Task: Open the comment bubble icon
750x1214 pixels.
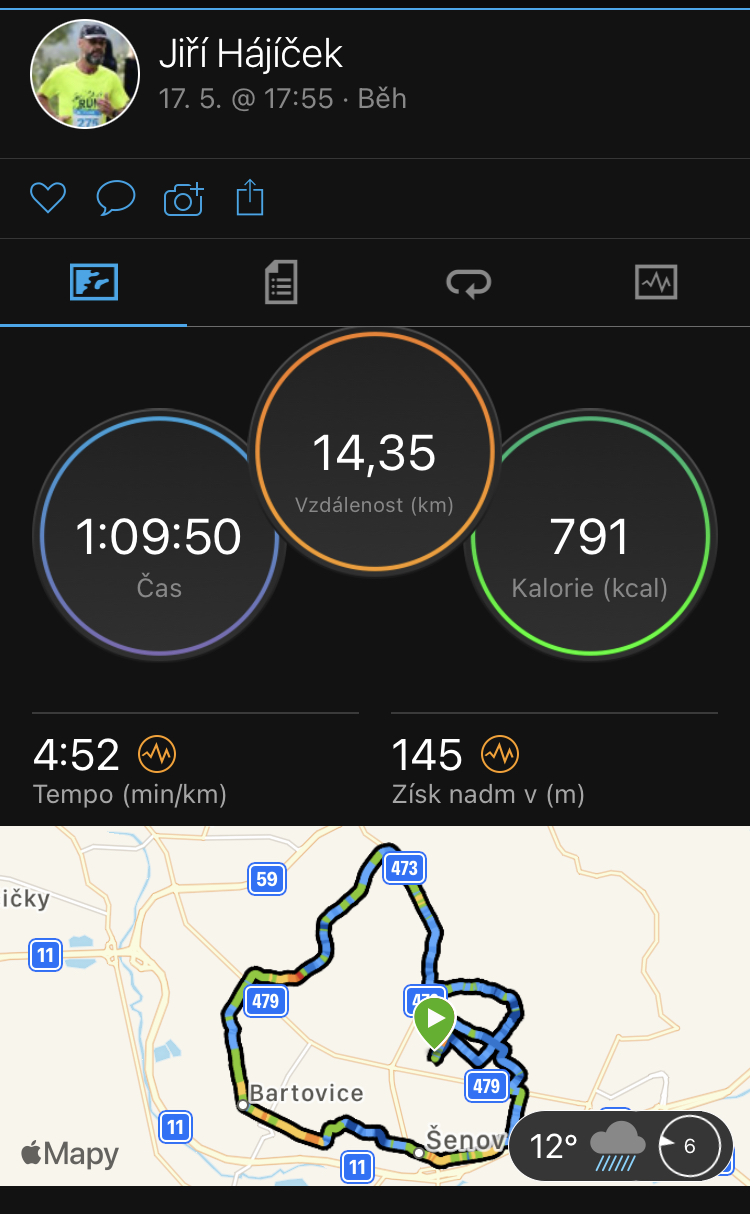Action: point(115,198)
